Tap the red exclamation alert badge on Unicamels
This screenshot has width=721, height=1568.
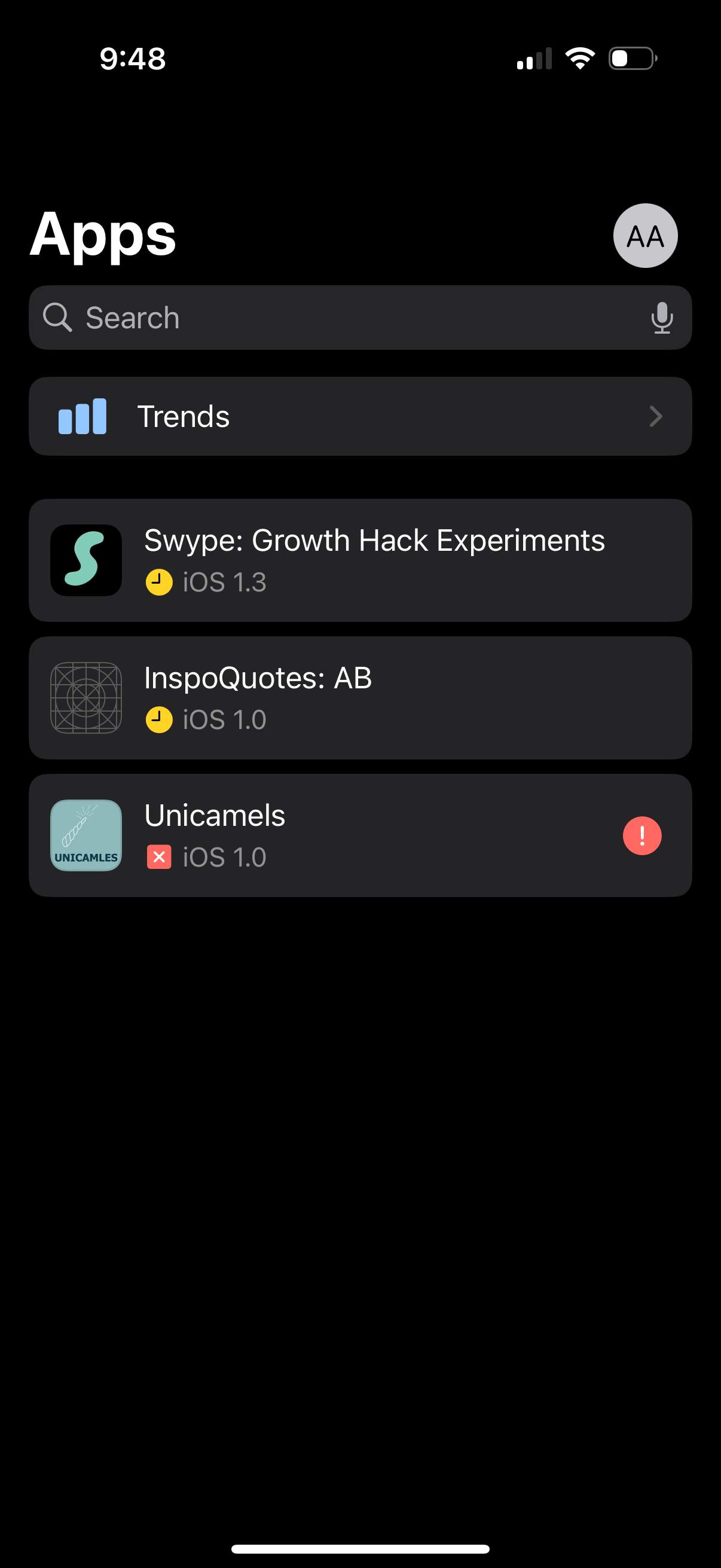[642, 836]
